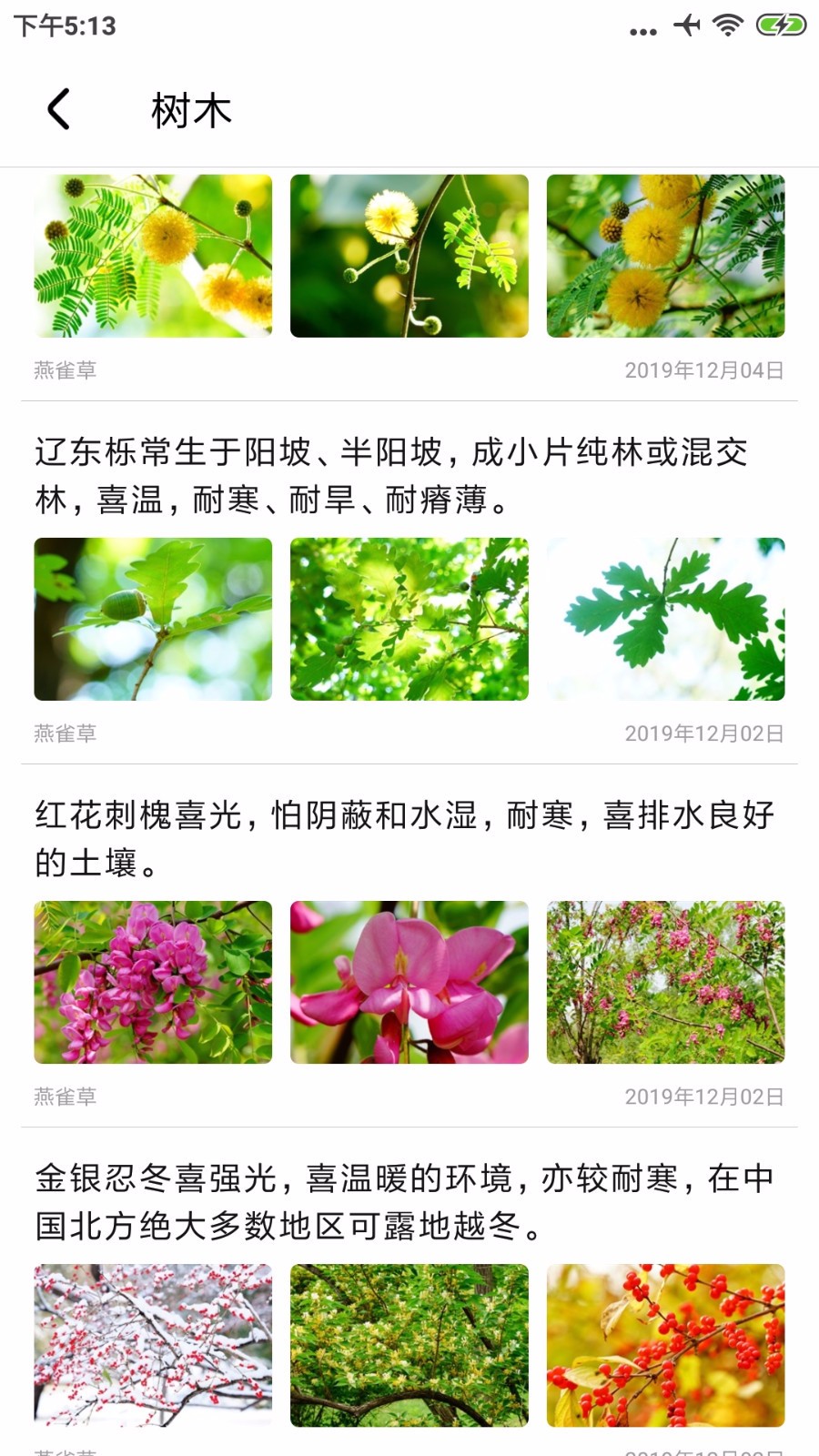The width and height of the screenshot is (819, 1456).
Task: Tap the ellipsis notification icon in status bar
Action: (x=642, y=29)
